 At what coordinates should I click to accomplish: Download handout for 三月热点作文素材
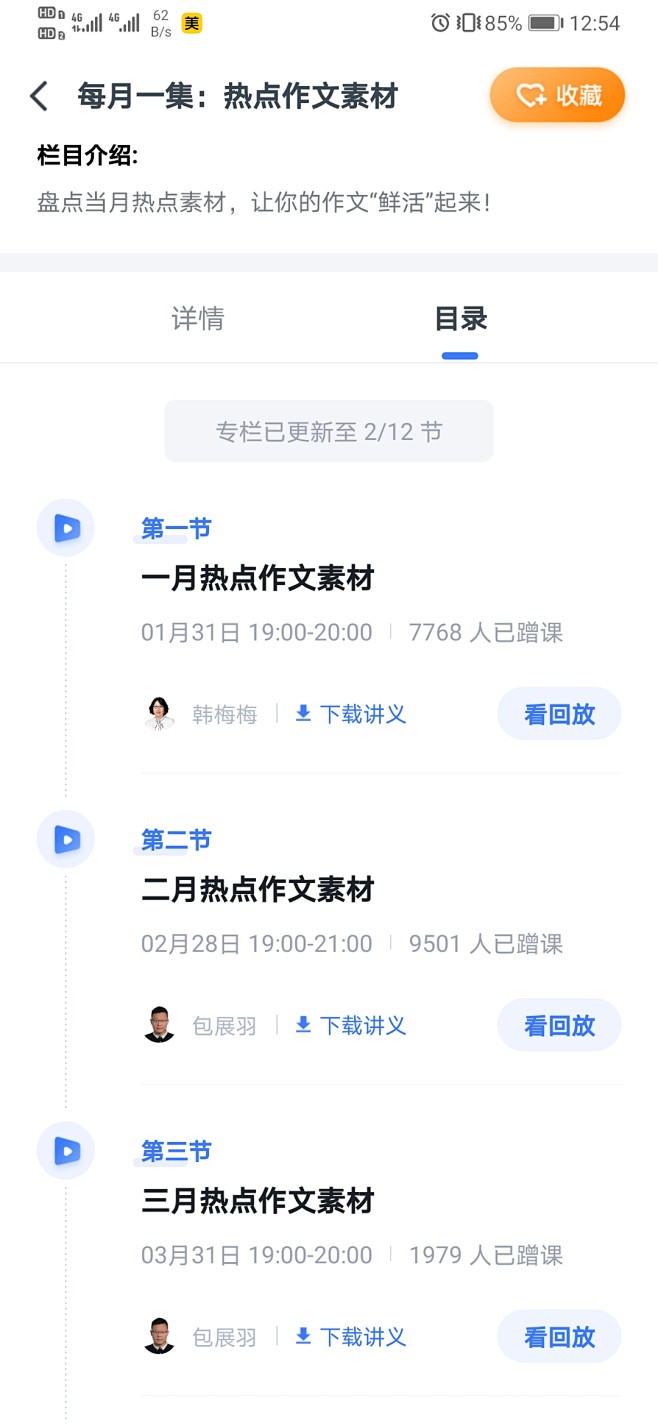[x=351, y=1337]
